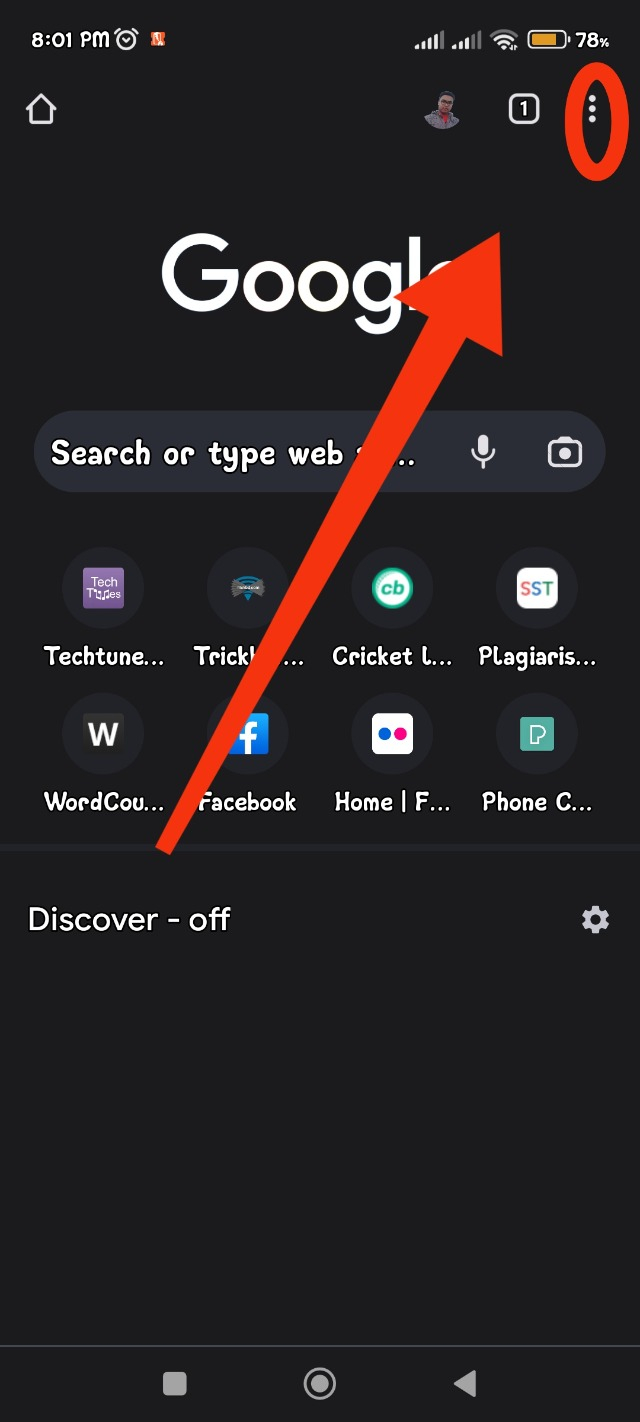Screen dimensions: 640x1422
Task: Open the Flickr Home shortcut
Action: [x=392, y=735]
